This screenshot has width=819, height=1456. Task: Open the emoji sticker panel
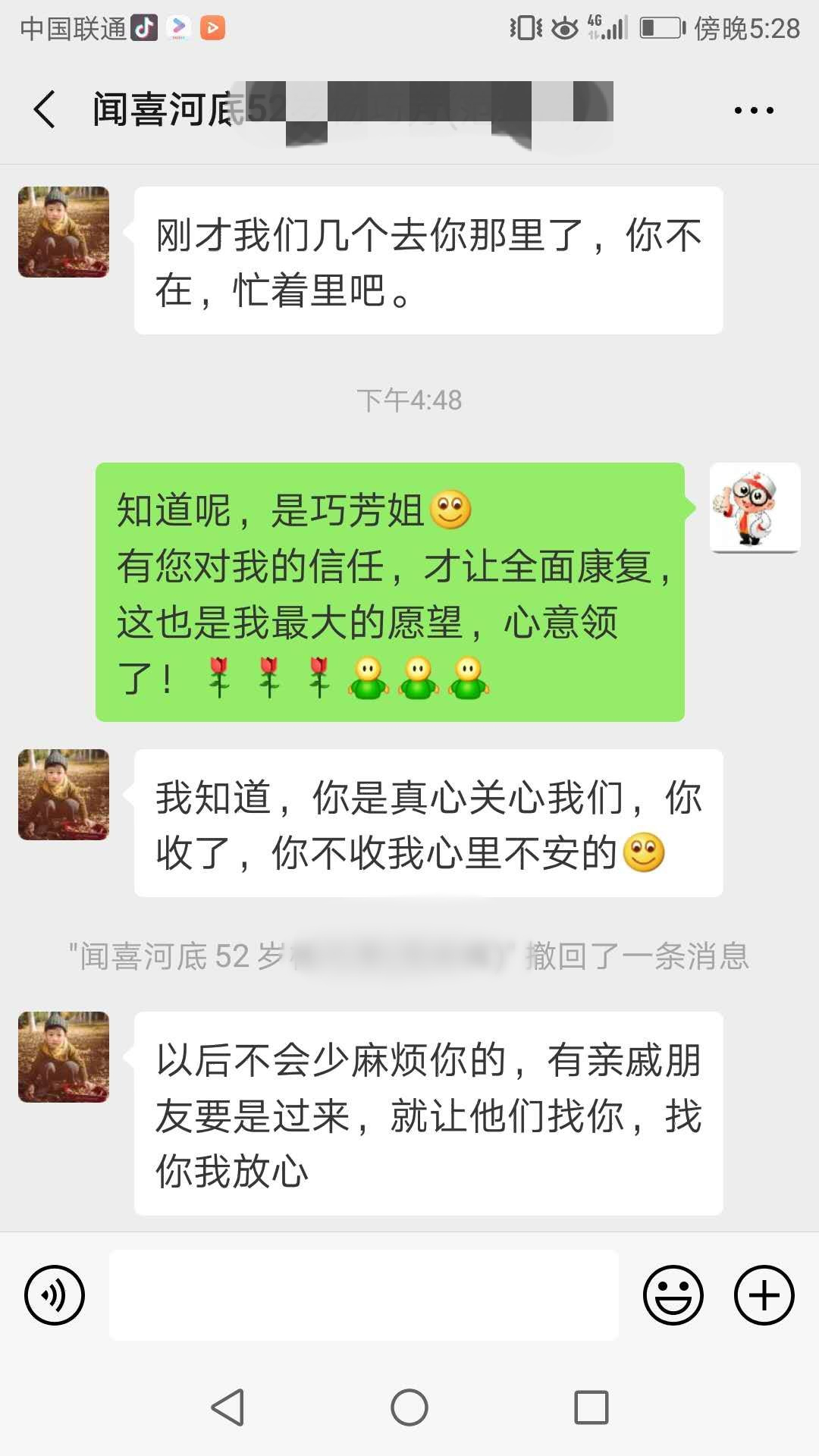coord(673,1295)
